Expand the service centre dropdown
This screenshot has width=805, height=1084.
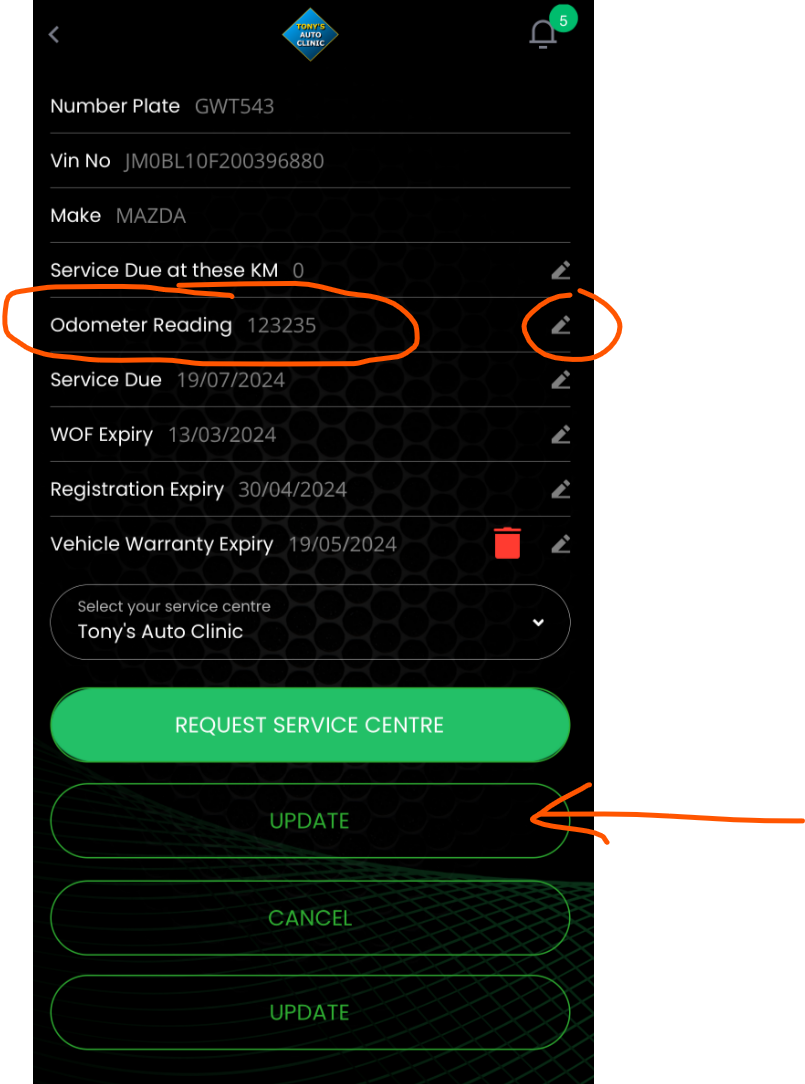tap(538, 622)
